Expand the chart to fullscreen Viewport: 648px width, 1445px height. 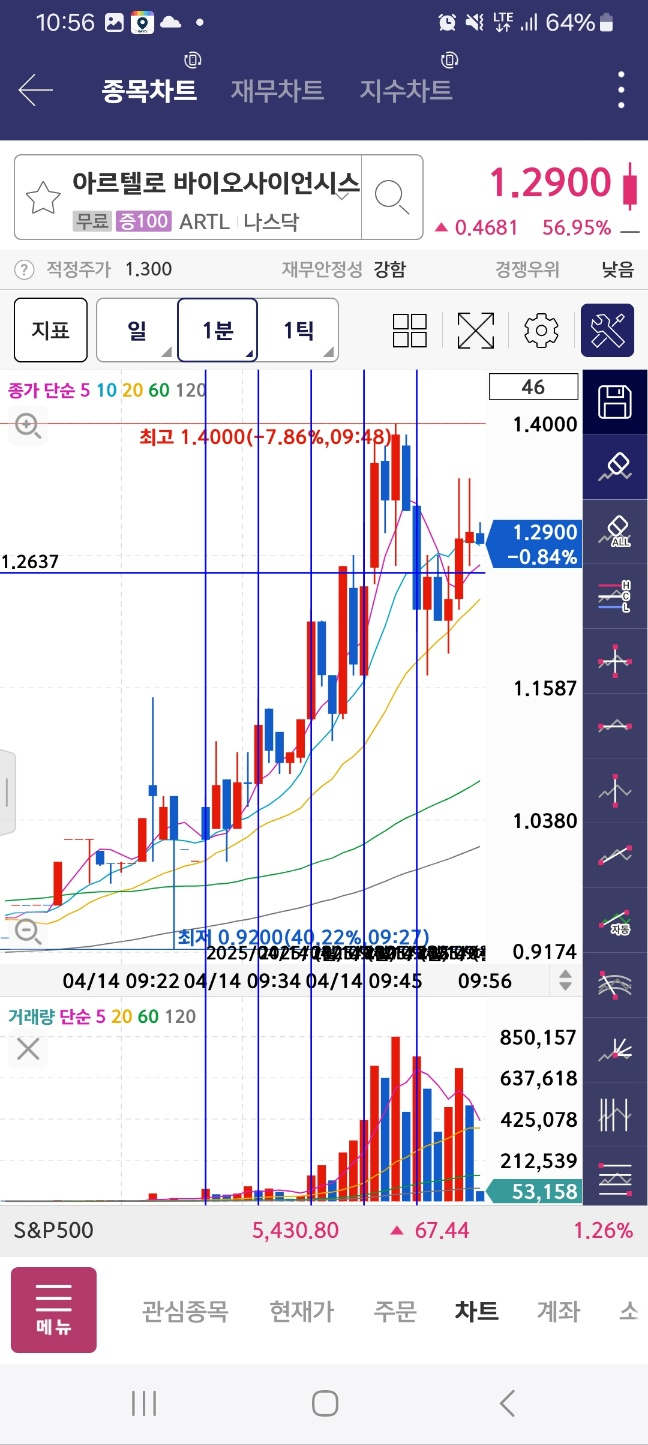[x=476, y=330]
